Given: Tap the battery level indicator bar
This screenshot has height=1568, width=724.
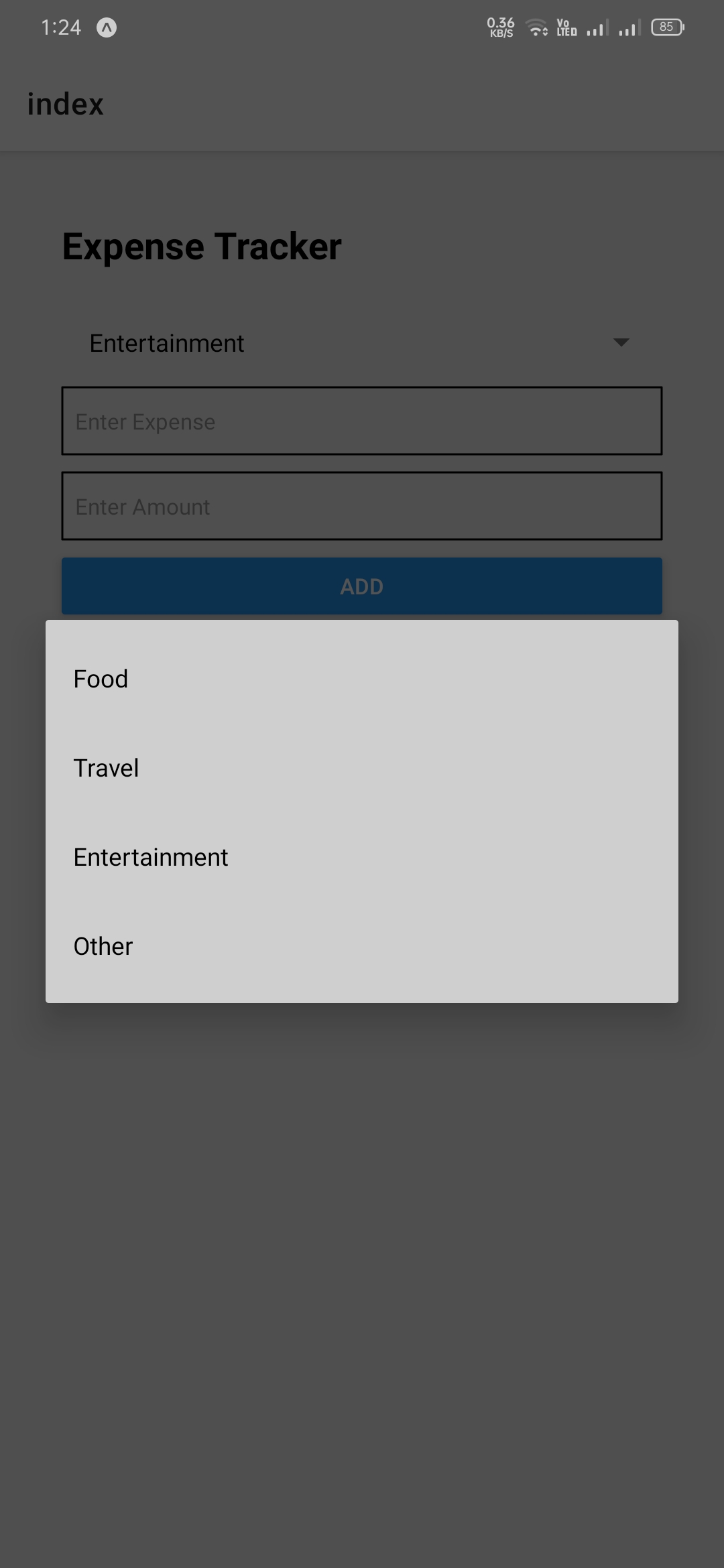Looking at the screenshot, I should point(667,27).
